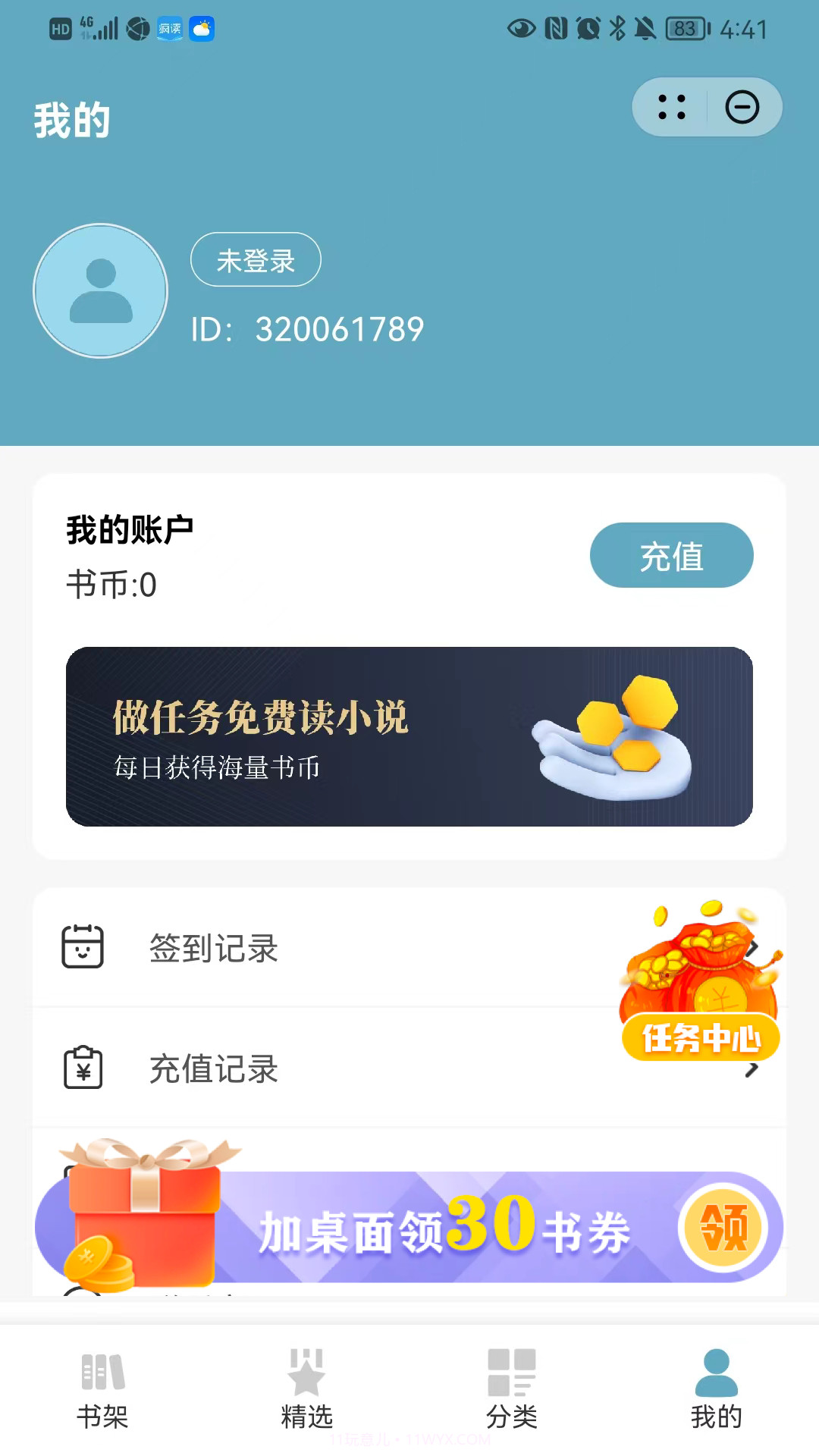
Task: Open the 做任务免费读小说 banner
Action: [x=409, y=734]
